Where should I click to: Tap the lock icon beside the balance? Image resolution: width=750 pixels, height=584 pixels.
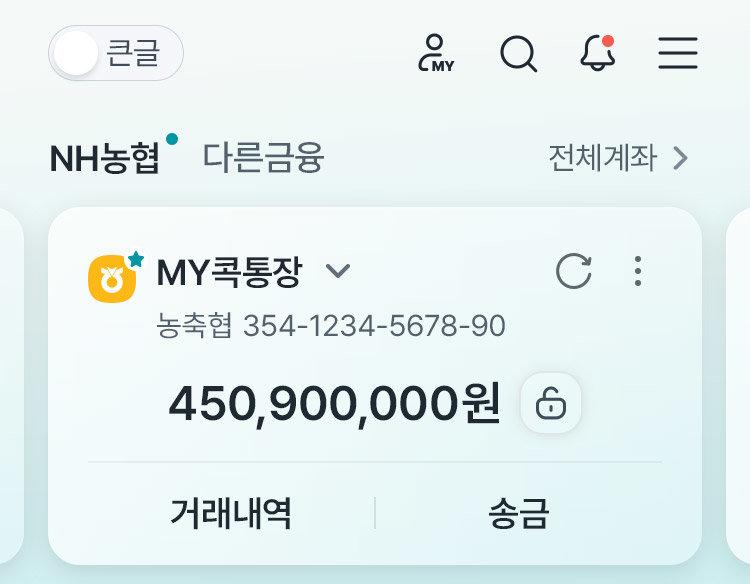tap(551, 404)
